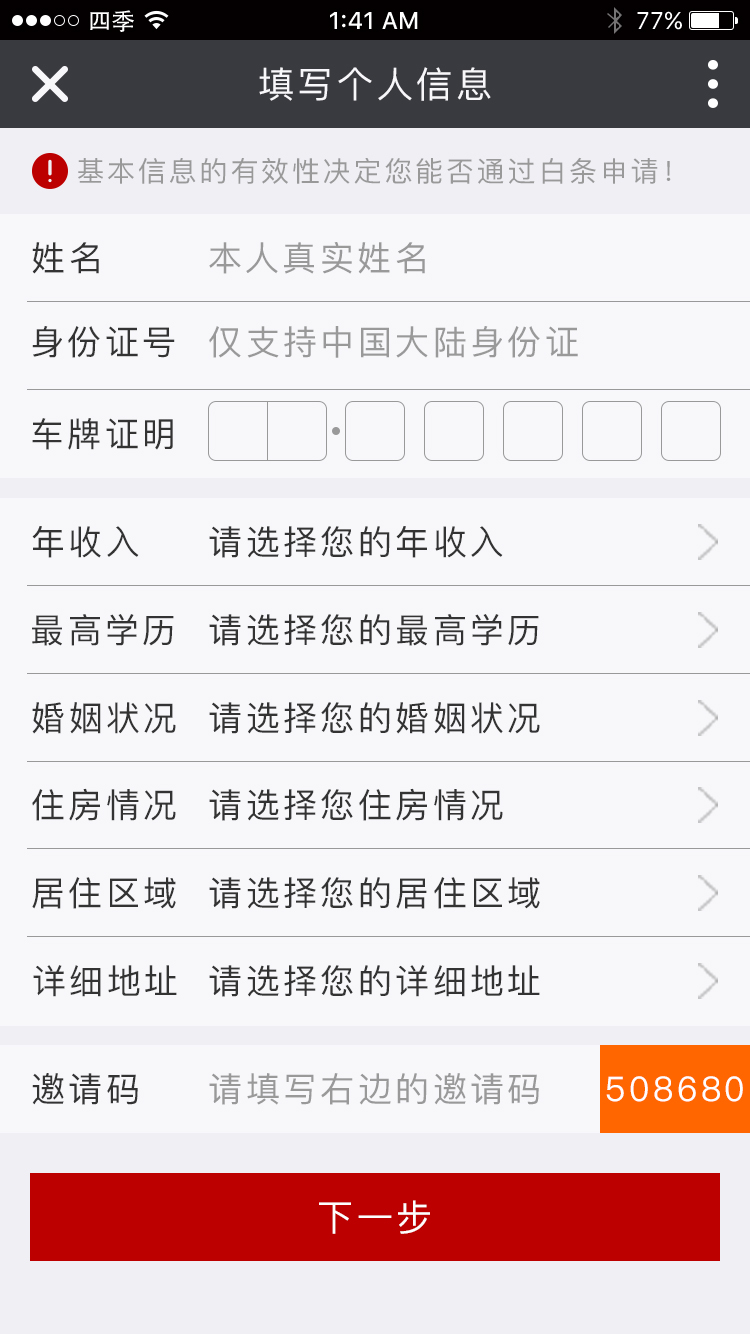Select the first license plate box
The height and width of the screenshot is (1334, 750).
point(238,431)
